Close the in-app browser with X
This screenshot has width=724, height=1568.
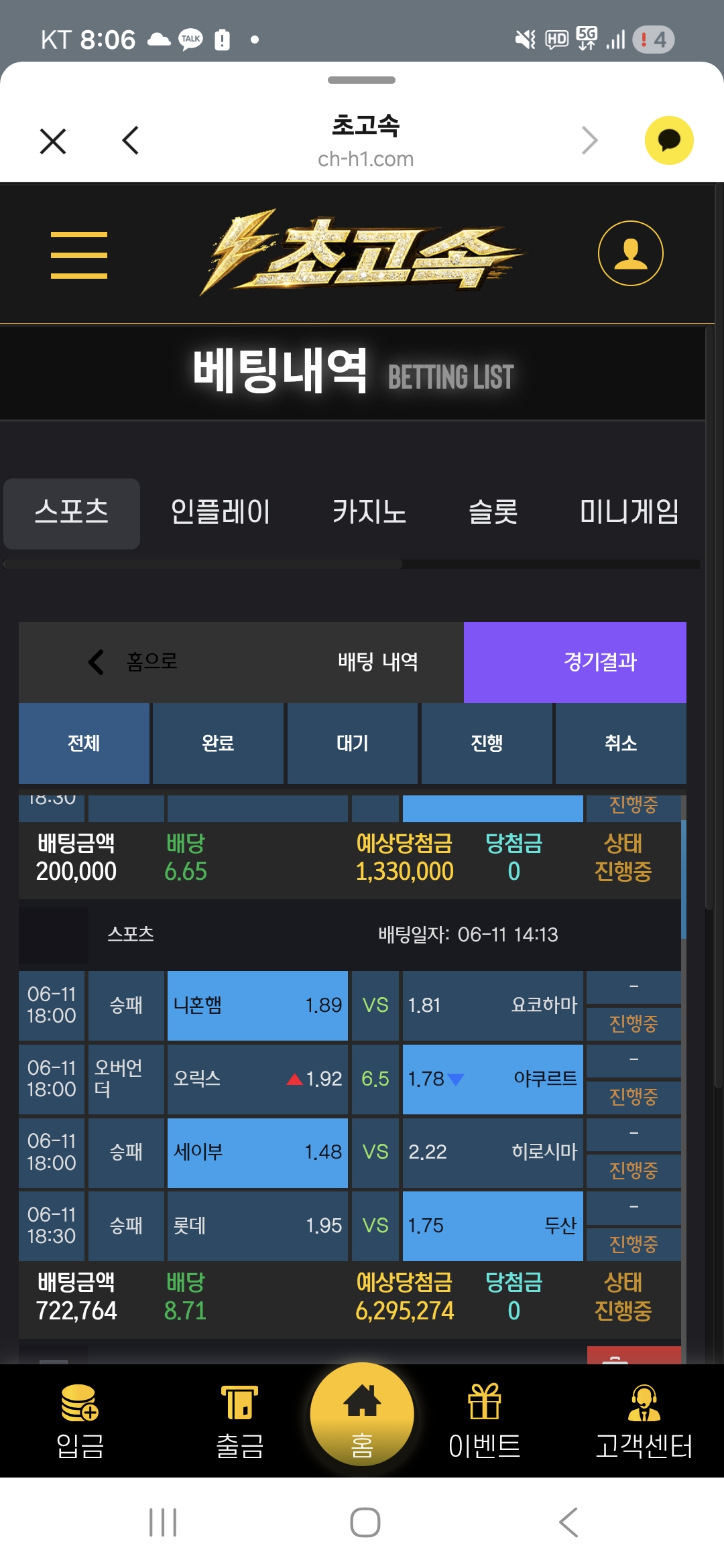[x=53, y=141]
